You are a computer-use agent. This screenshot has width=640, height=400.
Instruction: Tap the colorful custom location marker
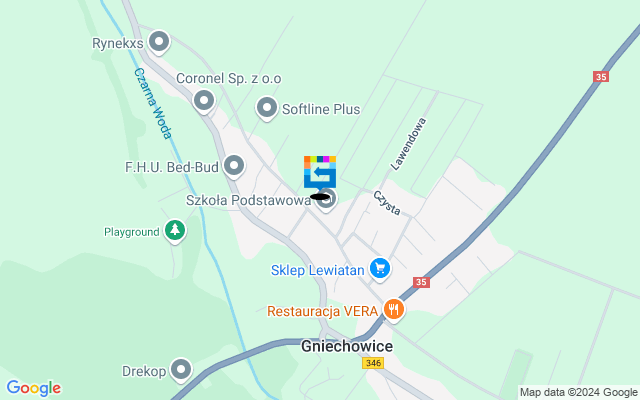point(320,172)
